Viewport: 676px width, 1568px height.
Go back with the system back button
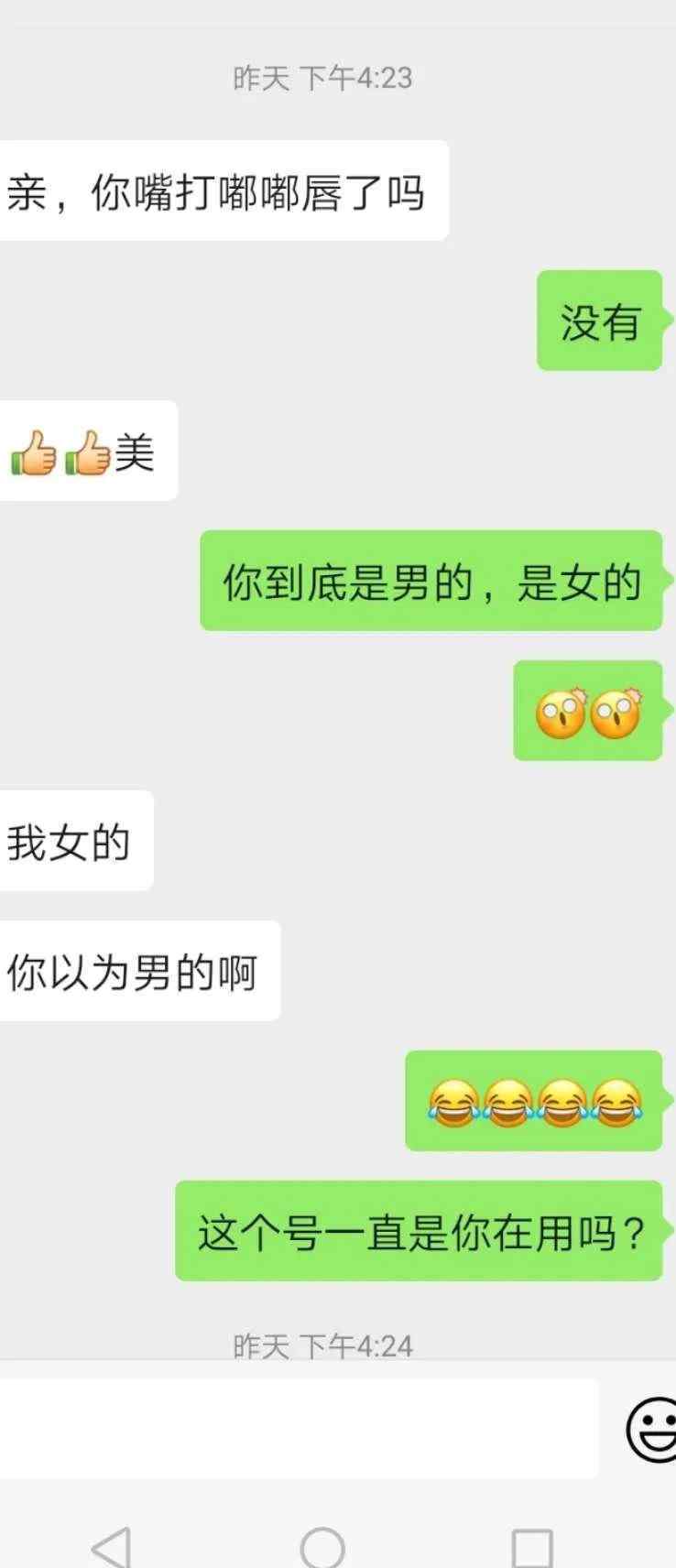point(112,1547)
